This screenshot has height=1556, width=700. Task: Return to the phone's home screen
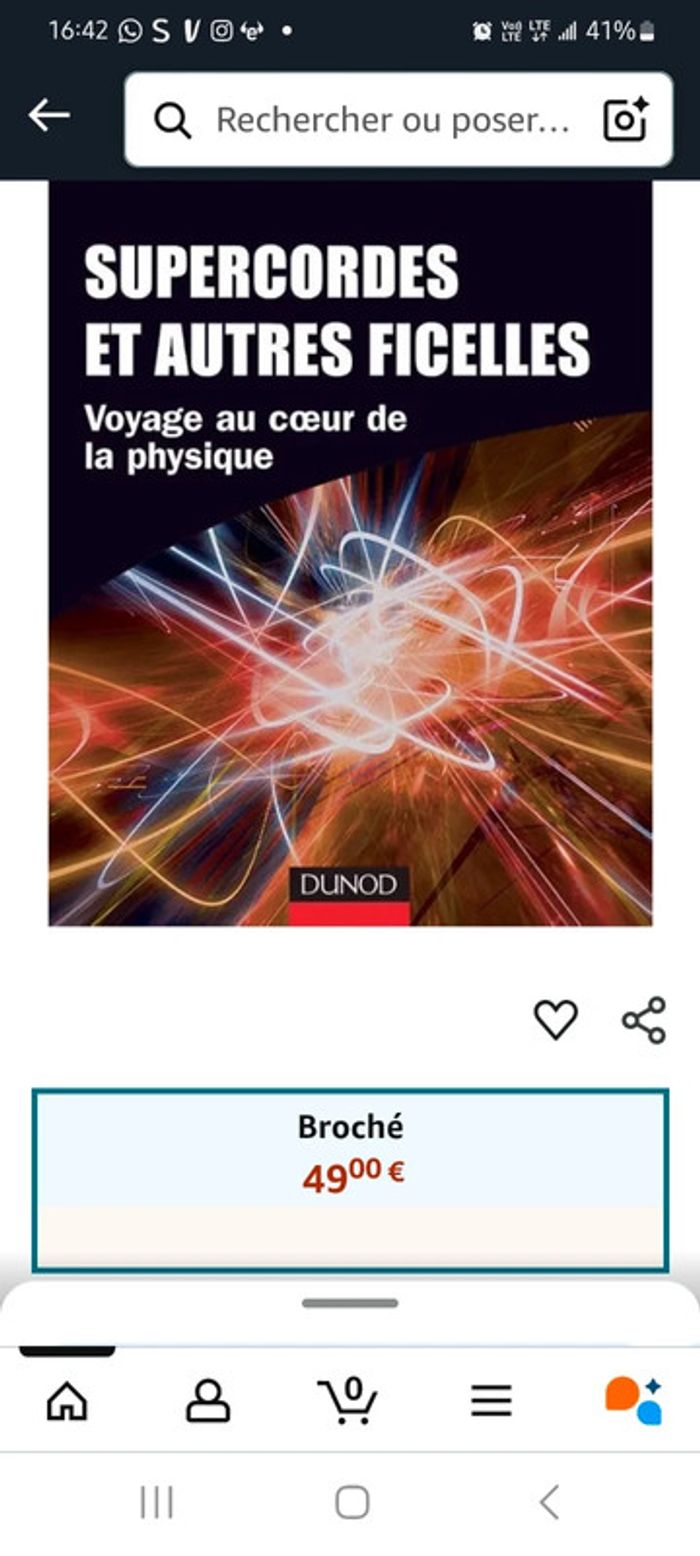pos(351,1502)
